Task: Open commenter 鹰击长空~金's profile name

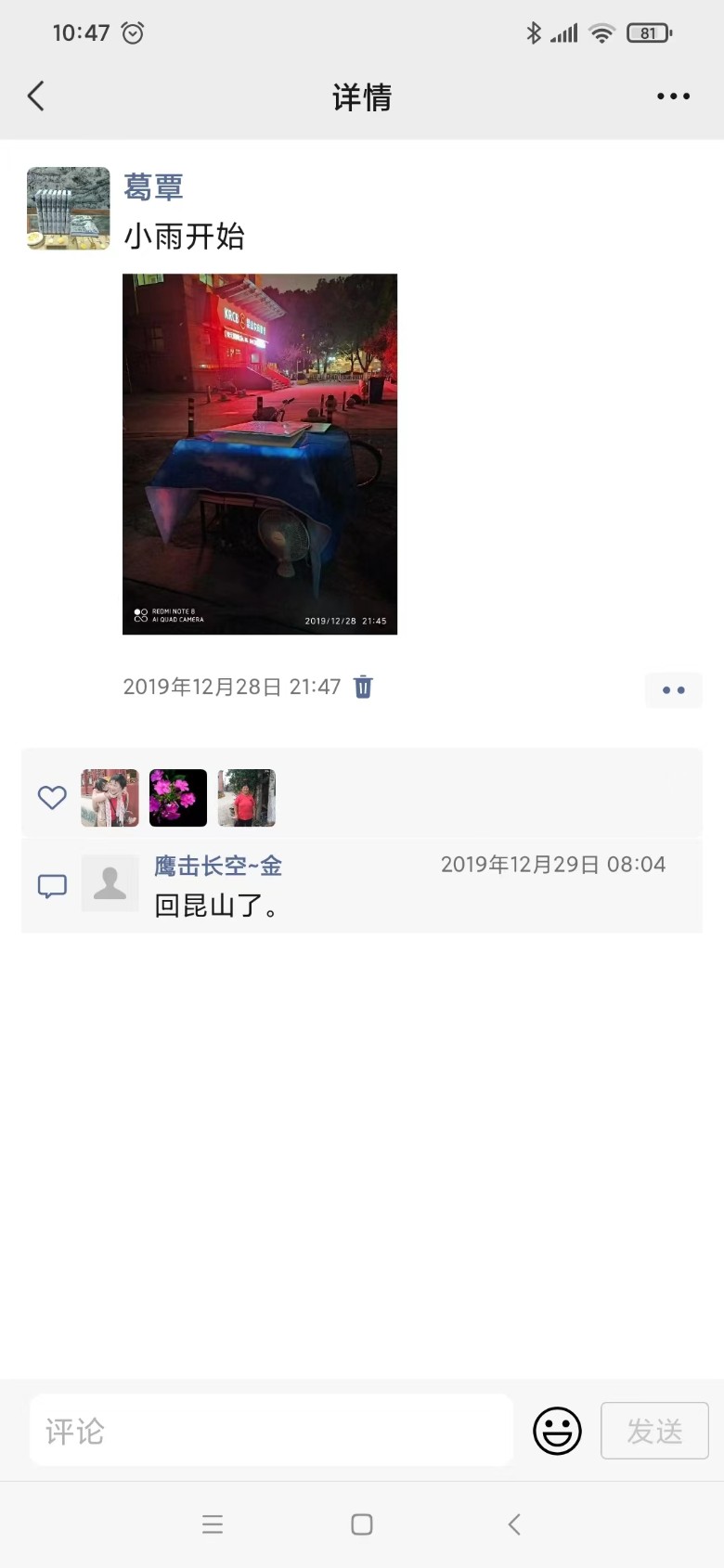Action: click(218, 866)
